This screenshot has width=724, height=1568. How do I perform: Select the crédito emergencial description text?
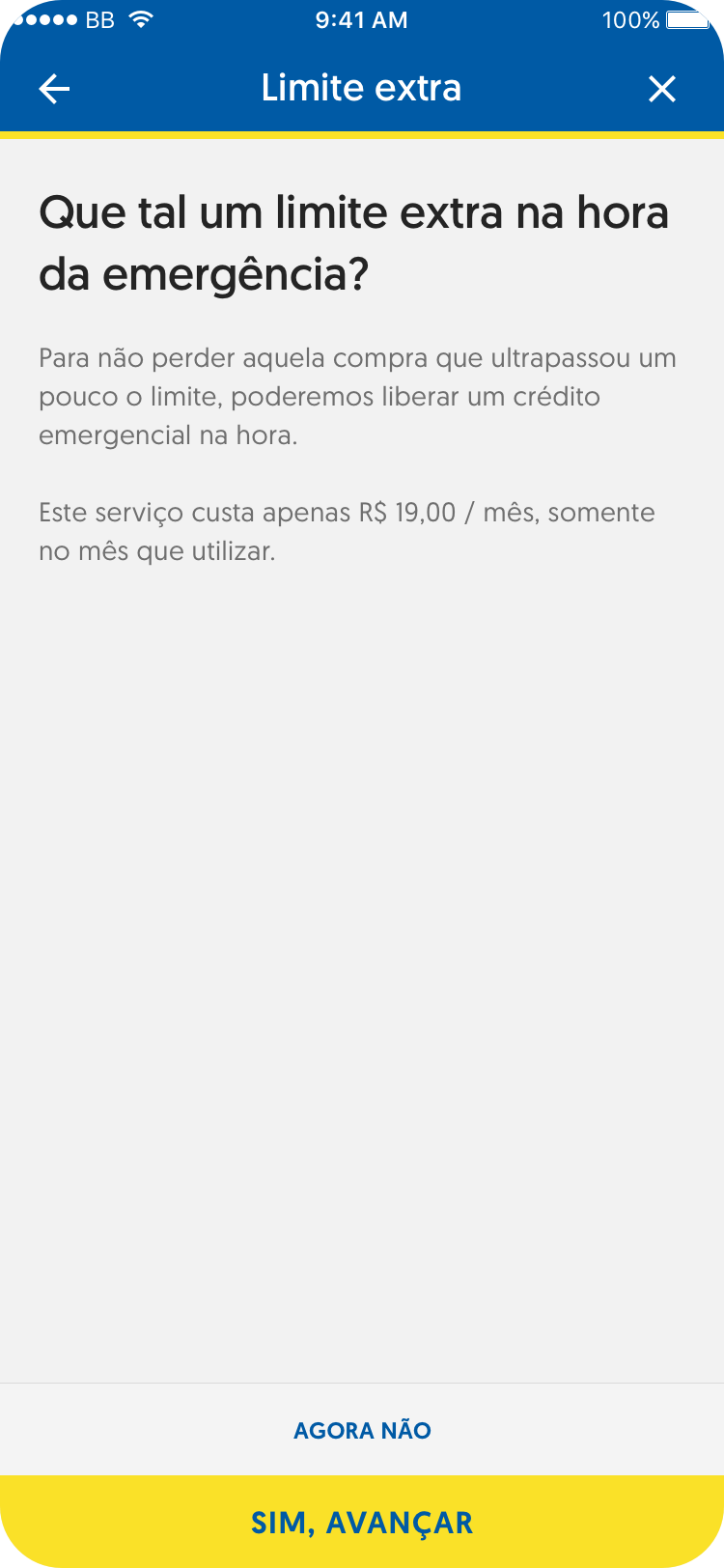357,396
